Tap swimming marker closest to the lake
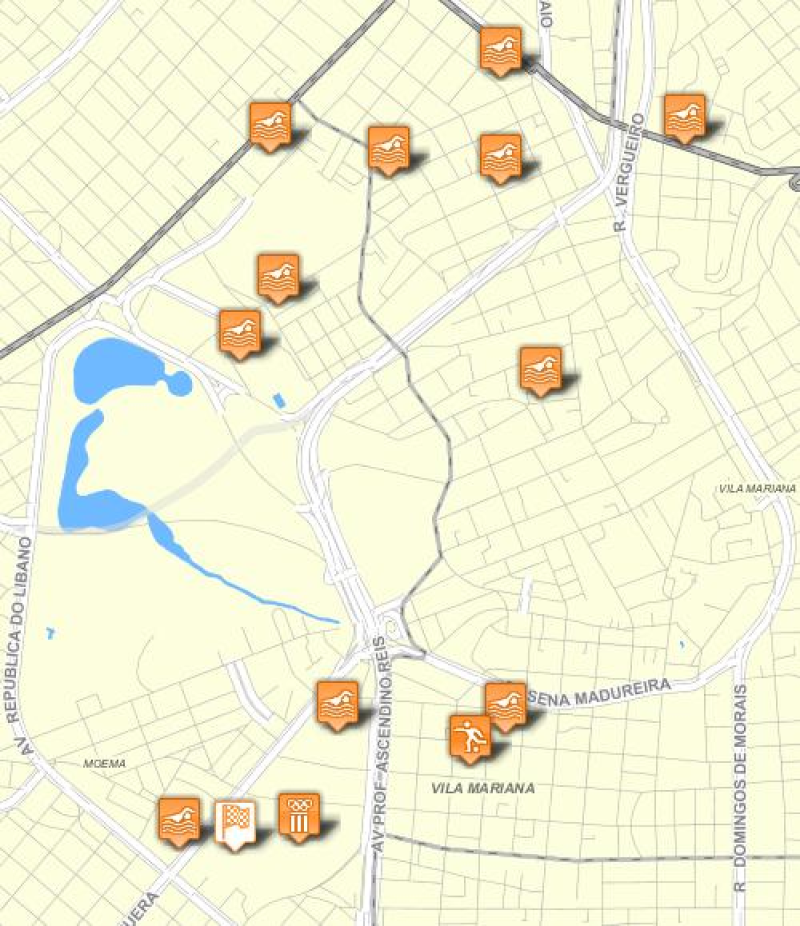 pyautogui.click(x=240, y=331)
